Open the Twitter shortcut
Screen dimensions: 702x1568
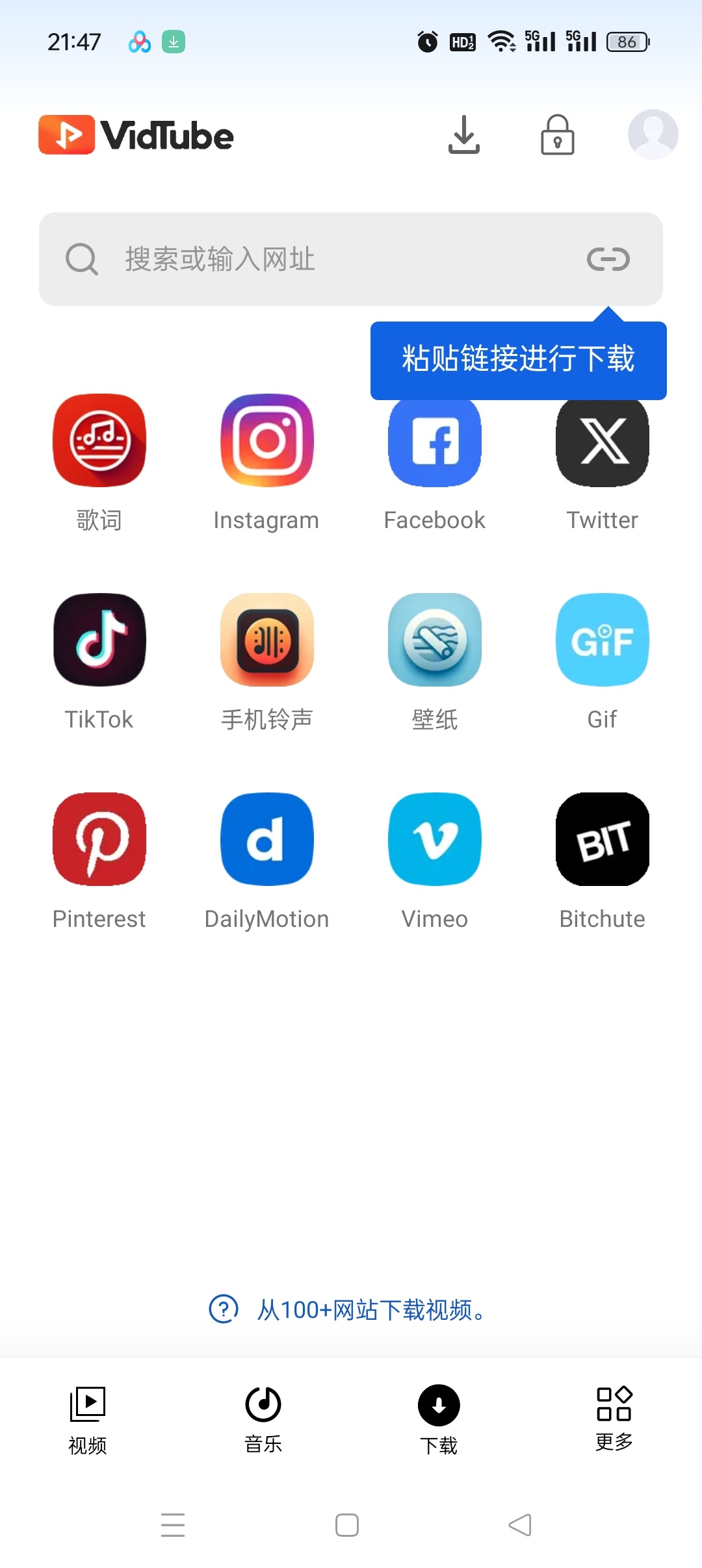tap(602, 448)
